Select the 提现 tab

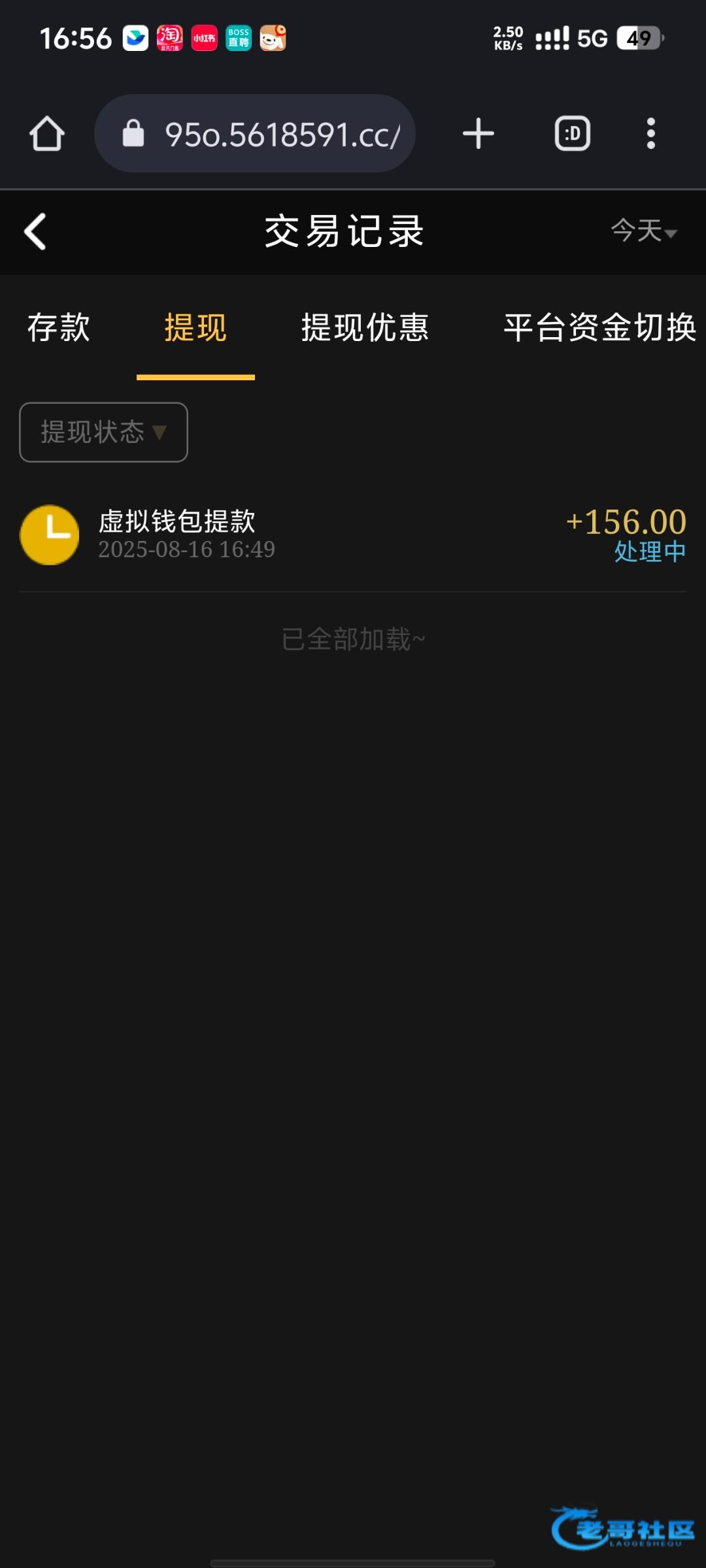click(x=195, y=327)
